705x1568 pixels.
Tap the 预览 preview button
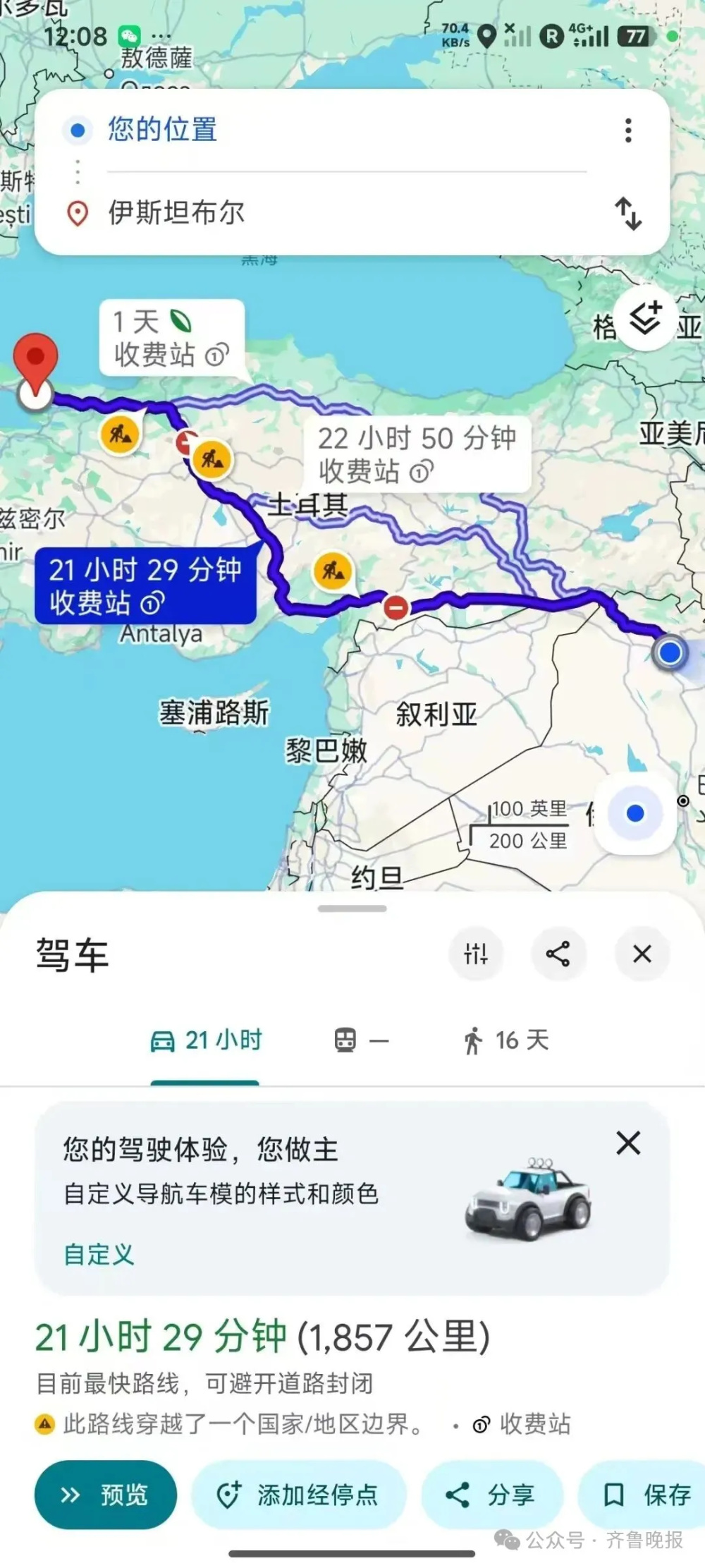tap(105, 1494)
